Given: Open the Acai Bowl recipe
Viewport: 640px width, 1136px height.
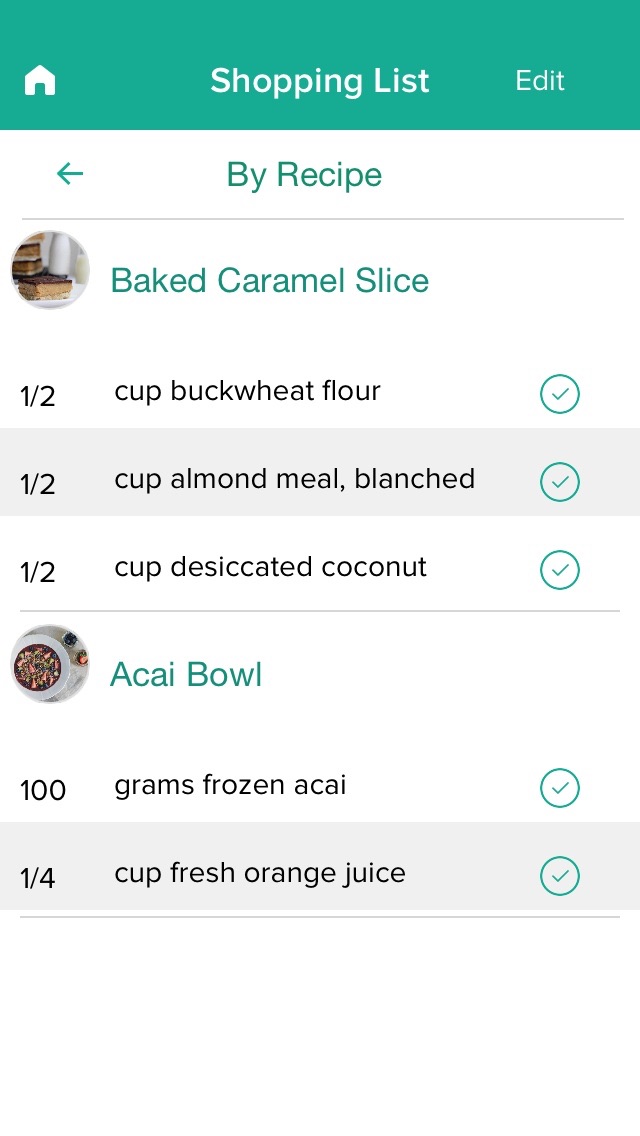Looking at the screenshot, I should pos(186,674).
